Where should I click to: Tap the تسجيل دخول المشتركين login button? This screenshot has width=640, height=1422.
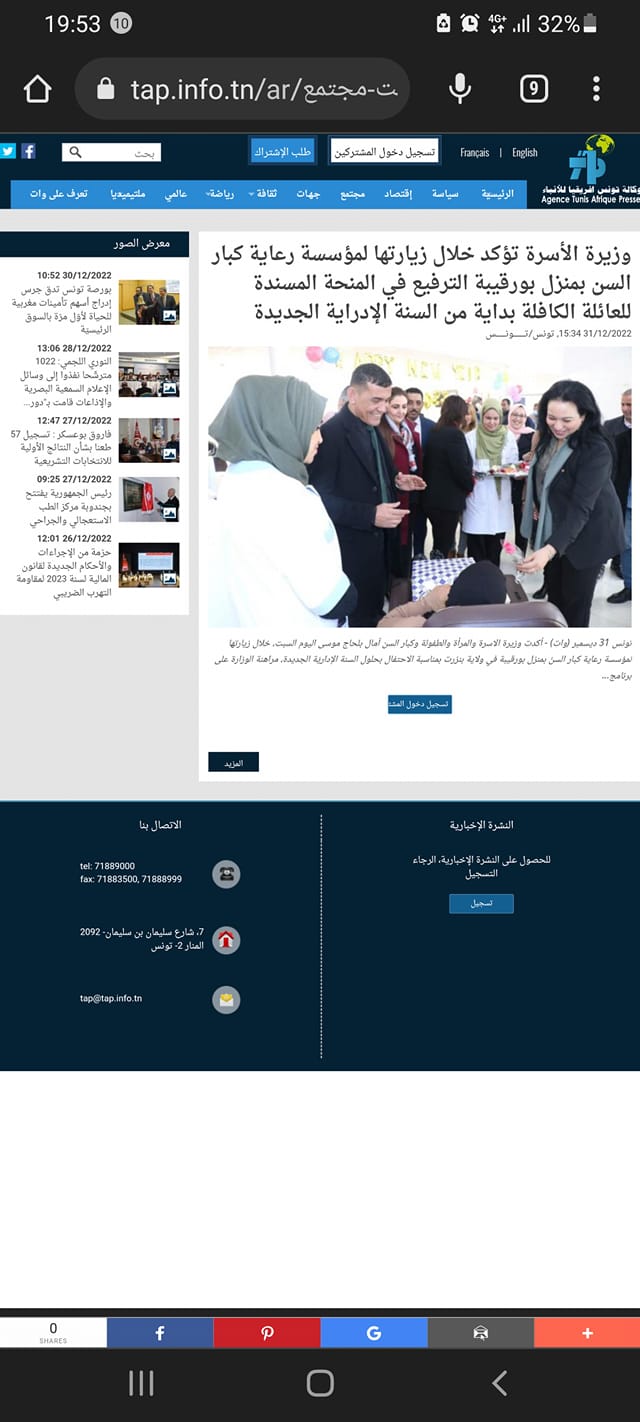coord(384,152)
